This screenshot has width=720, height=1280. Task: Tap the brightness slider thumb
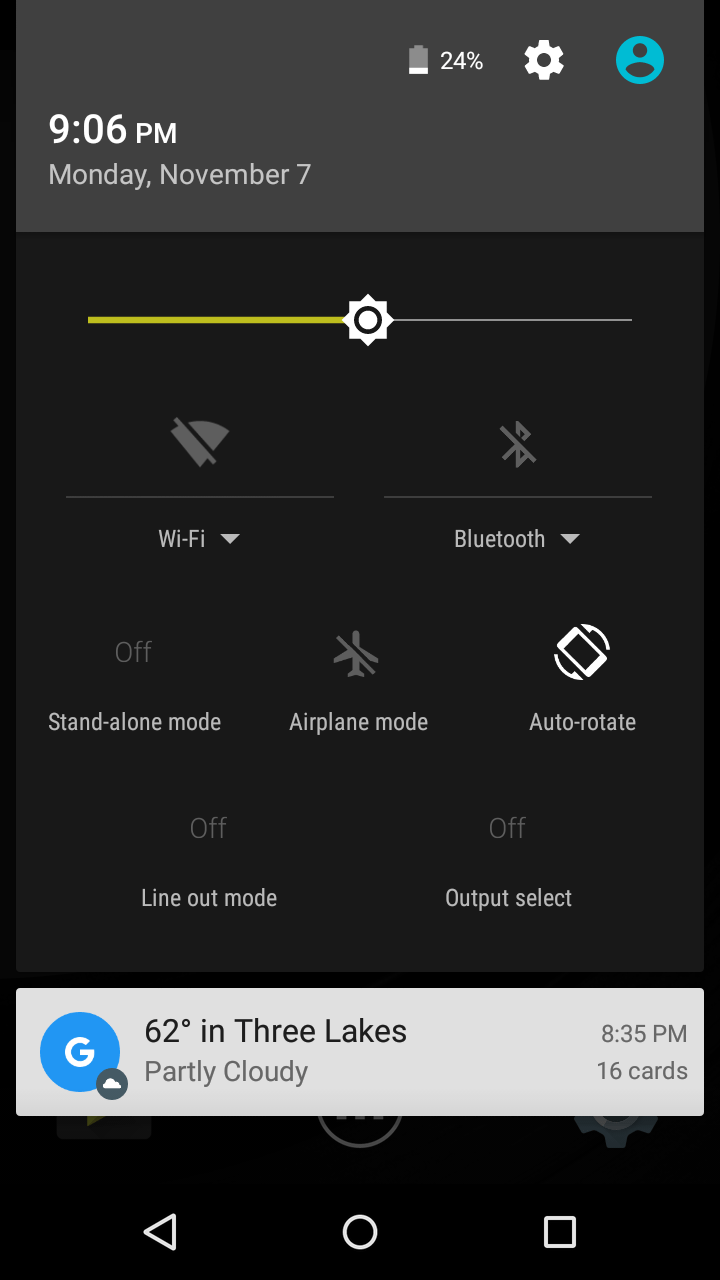[x=368, y=320]
